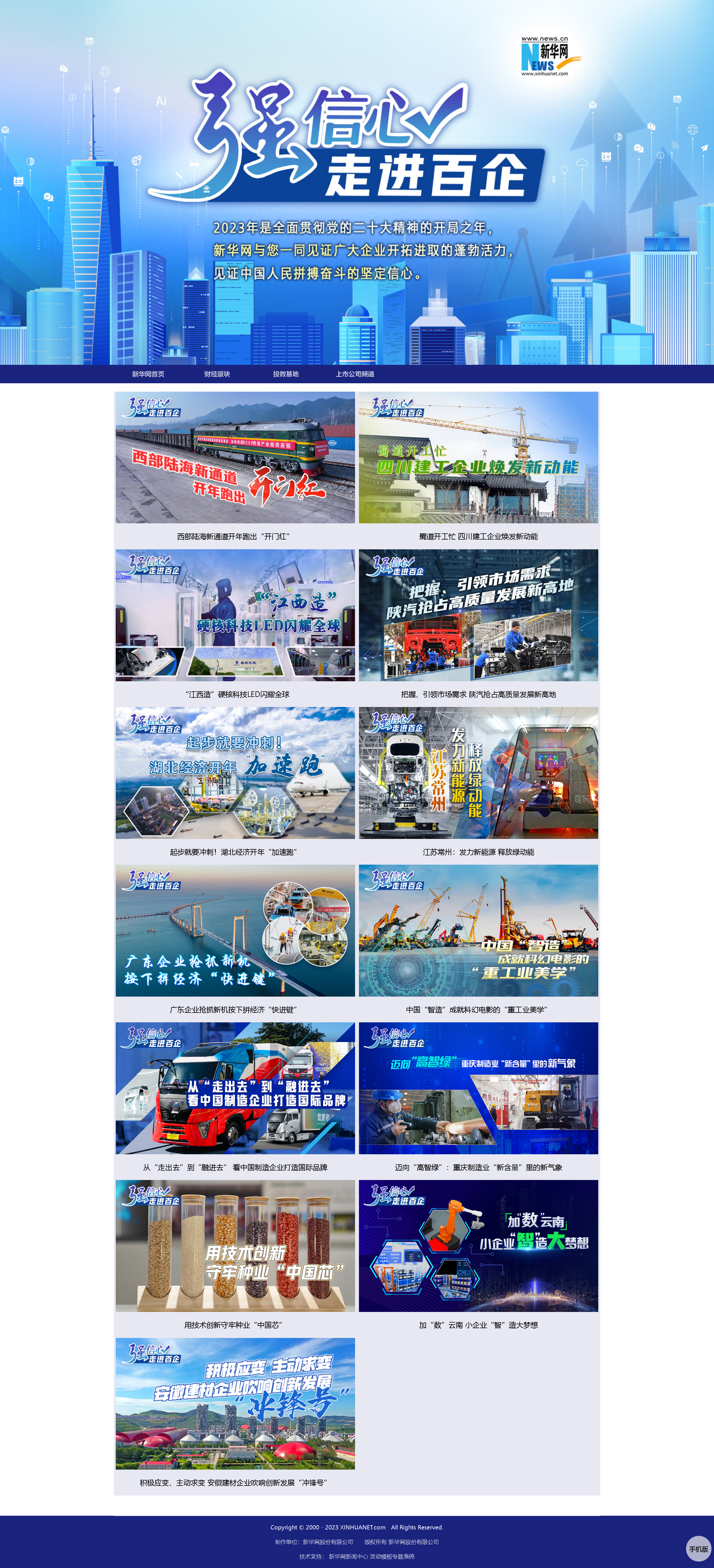Open 上市公司频道 nav link
The width and height of the screenshot is (714, 1568).
pyautogui.click(x=355, y=374)
